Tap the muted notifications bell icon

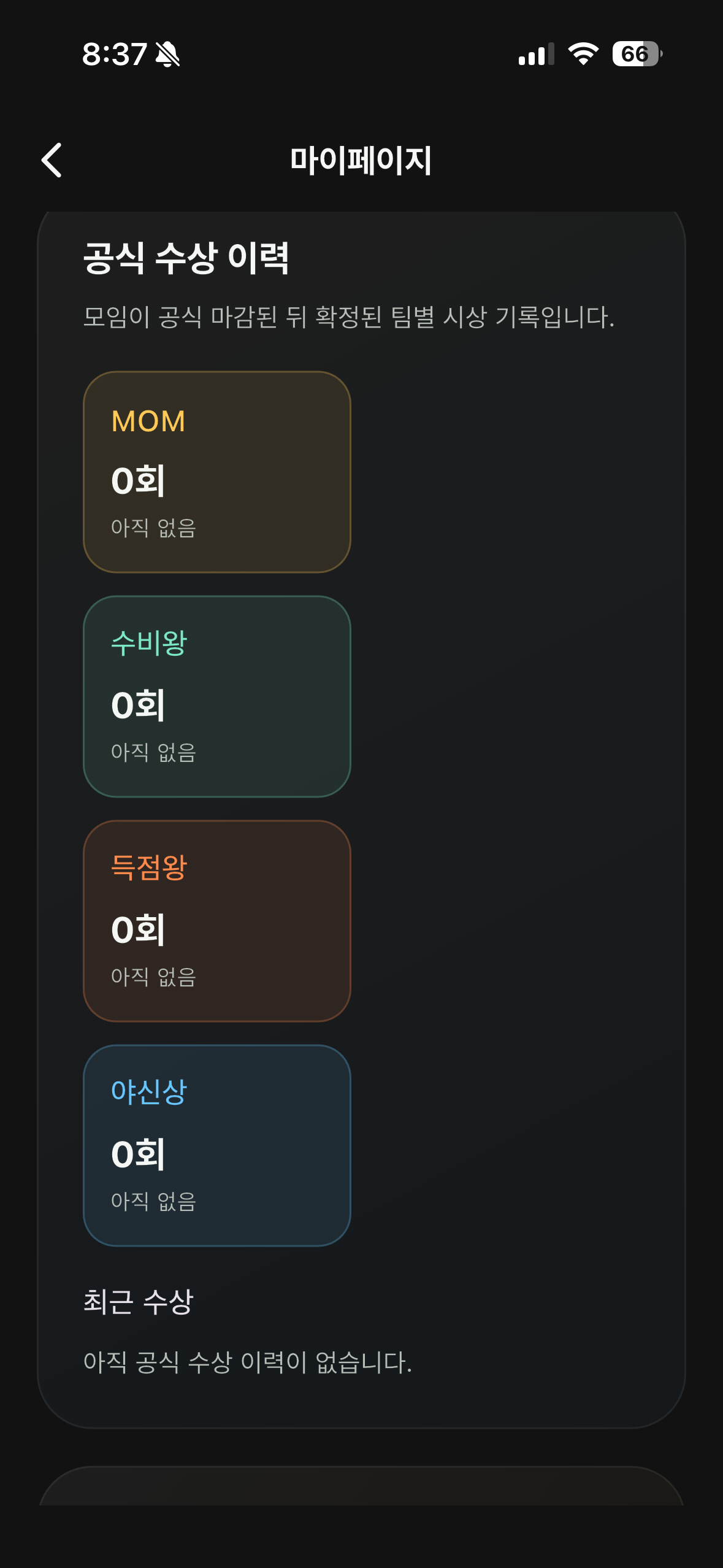tap(167, 55)
